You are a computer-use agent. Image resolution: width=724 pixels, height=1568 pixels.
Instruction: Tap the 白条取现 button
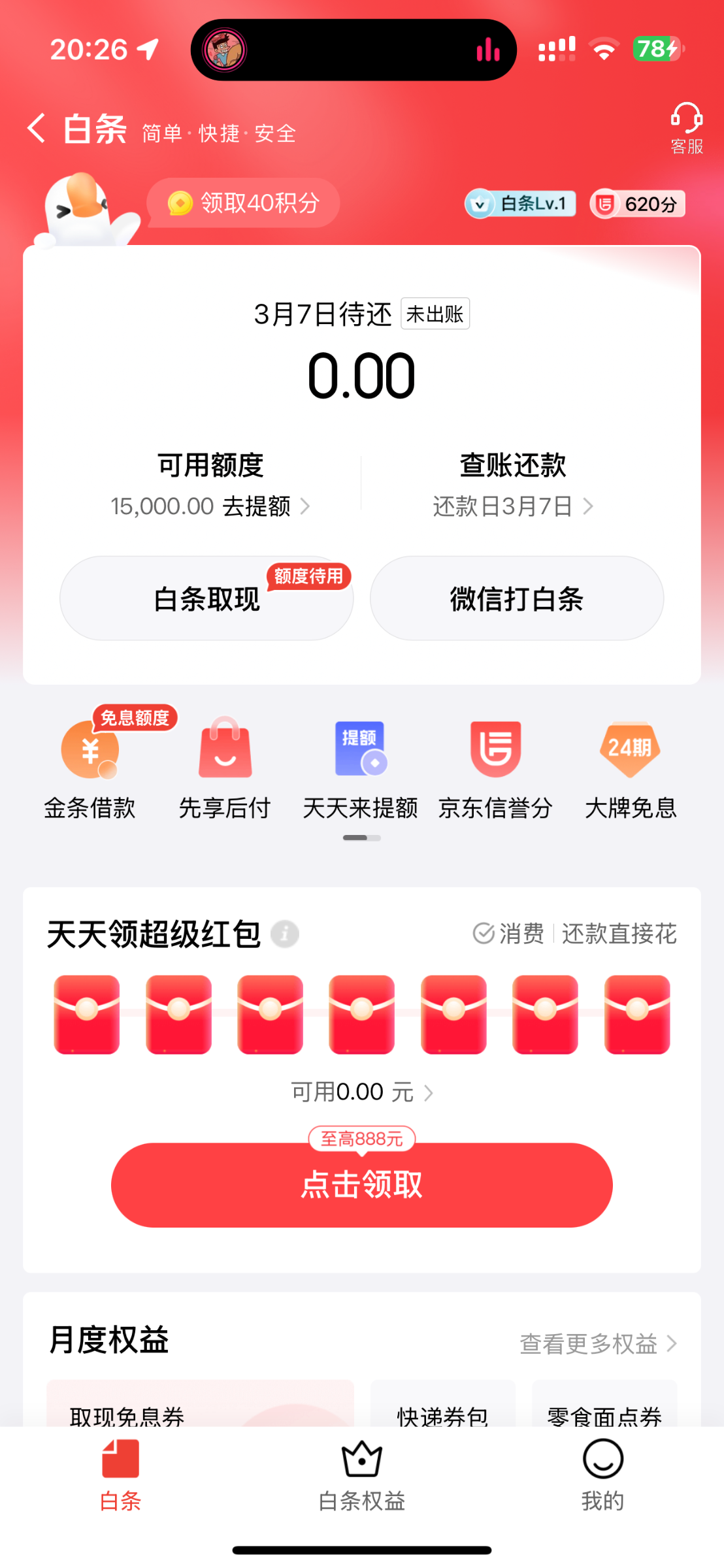(206, 598)
